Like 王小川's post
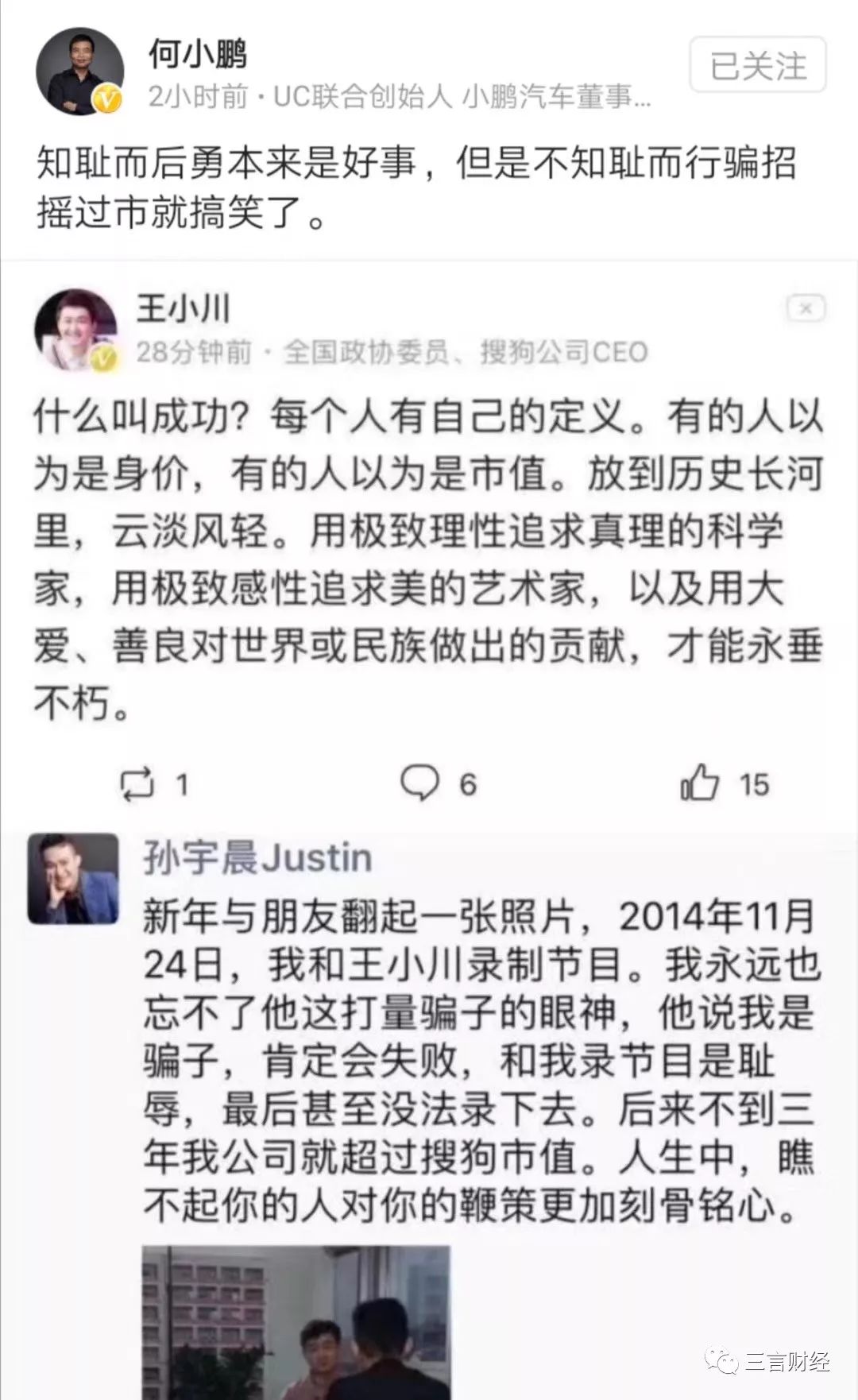 (725, 783)
